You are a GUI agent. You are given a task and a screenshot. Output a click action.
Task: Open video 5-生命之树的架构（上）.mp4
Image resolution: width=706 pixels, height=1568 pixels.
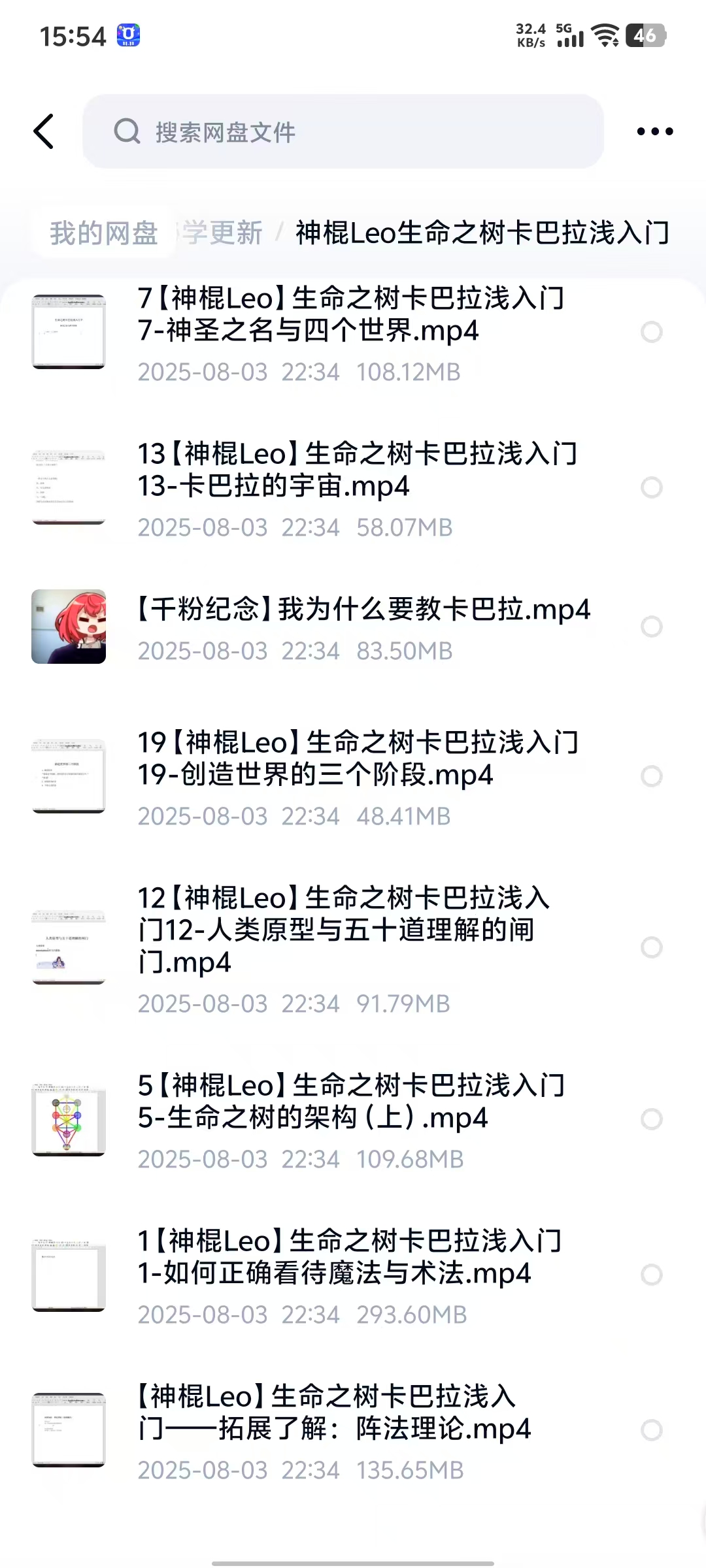(350, 1102)
